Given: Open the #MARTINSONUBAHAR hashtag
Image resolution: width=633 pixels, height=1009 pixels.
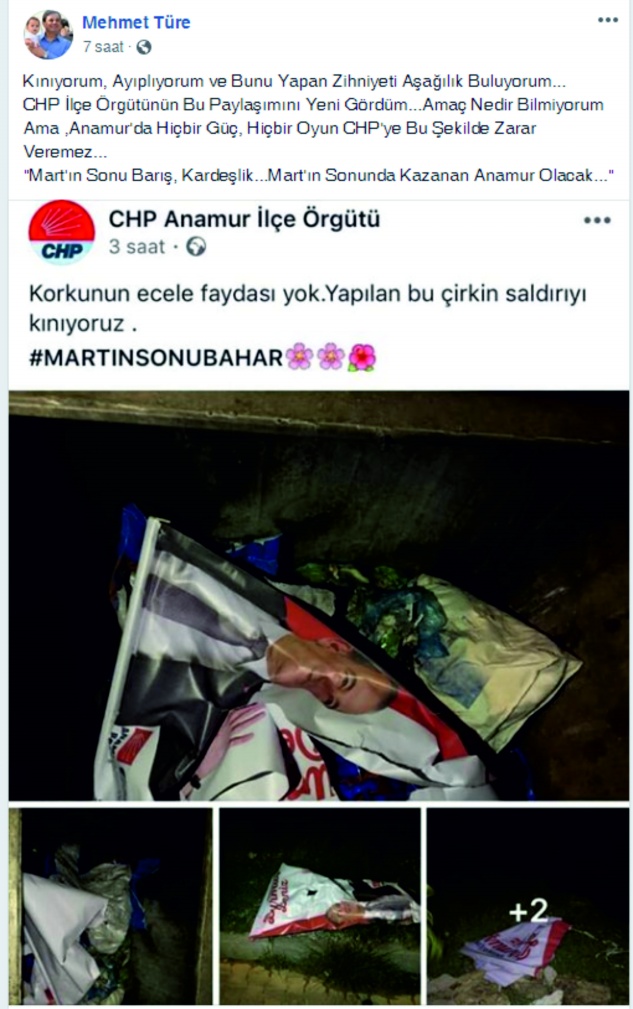Looking at the screenshot, I should pos(156,357).
